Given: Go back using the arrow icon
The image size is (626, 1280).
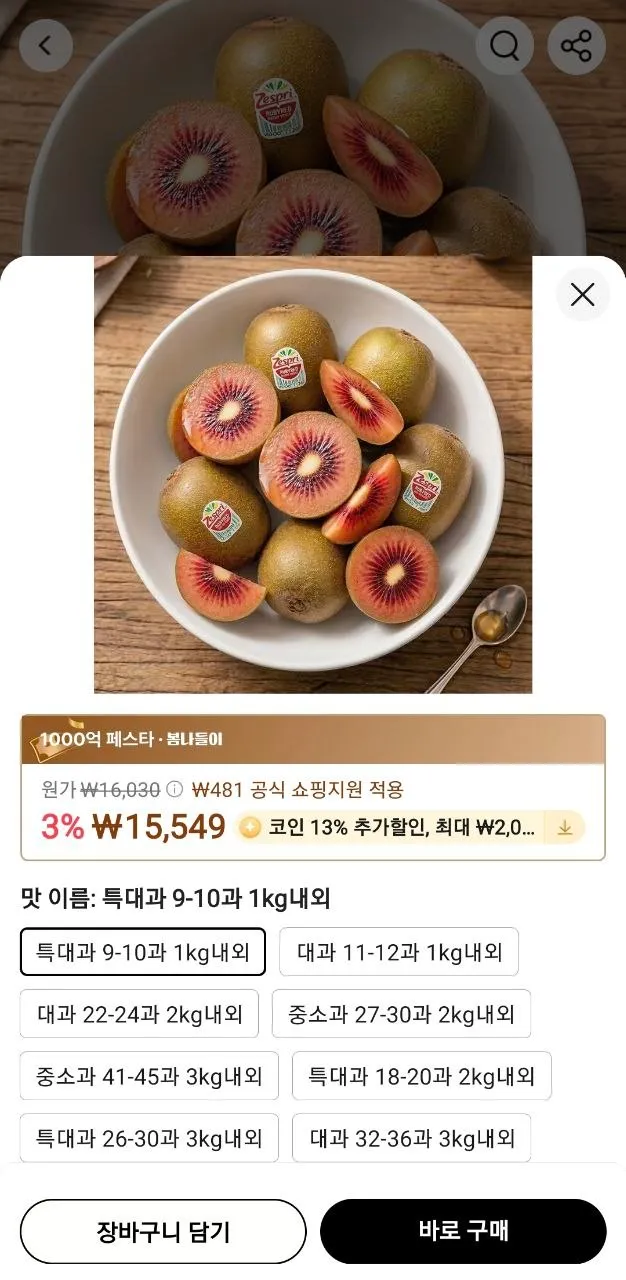Looking at the screenshot, I should tap(46, 46).
